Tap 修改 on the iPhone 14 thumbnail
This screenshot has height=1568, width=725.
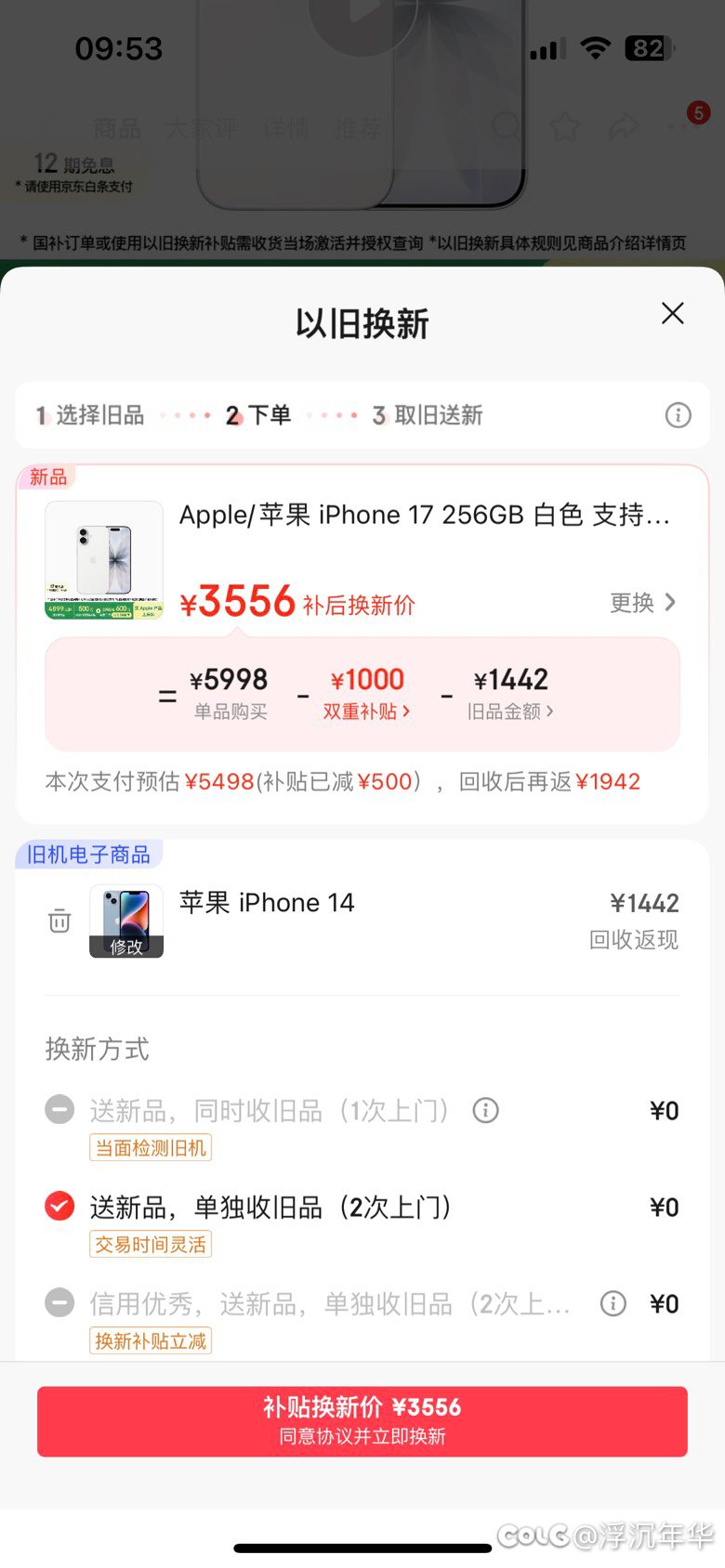pos(126,947)
